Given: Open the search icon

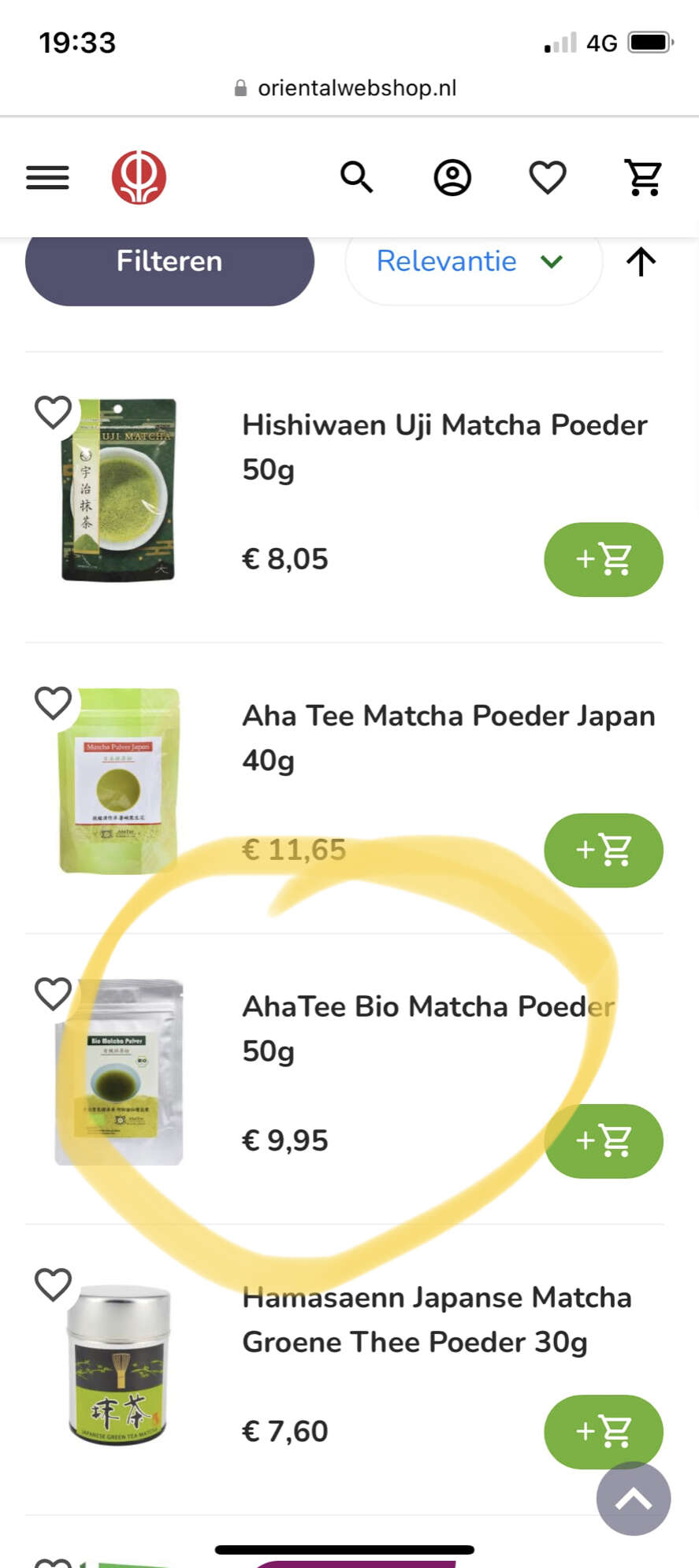Looking at the screenshot, I should (x=356, y=177).
